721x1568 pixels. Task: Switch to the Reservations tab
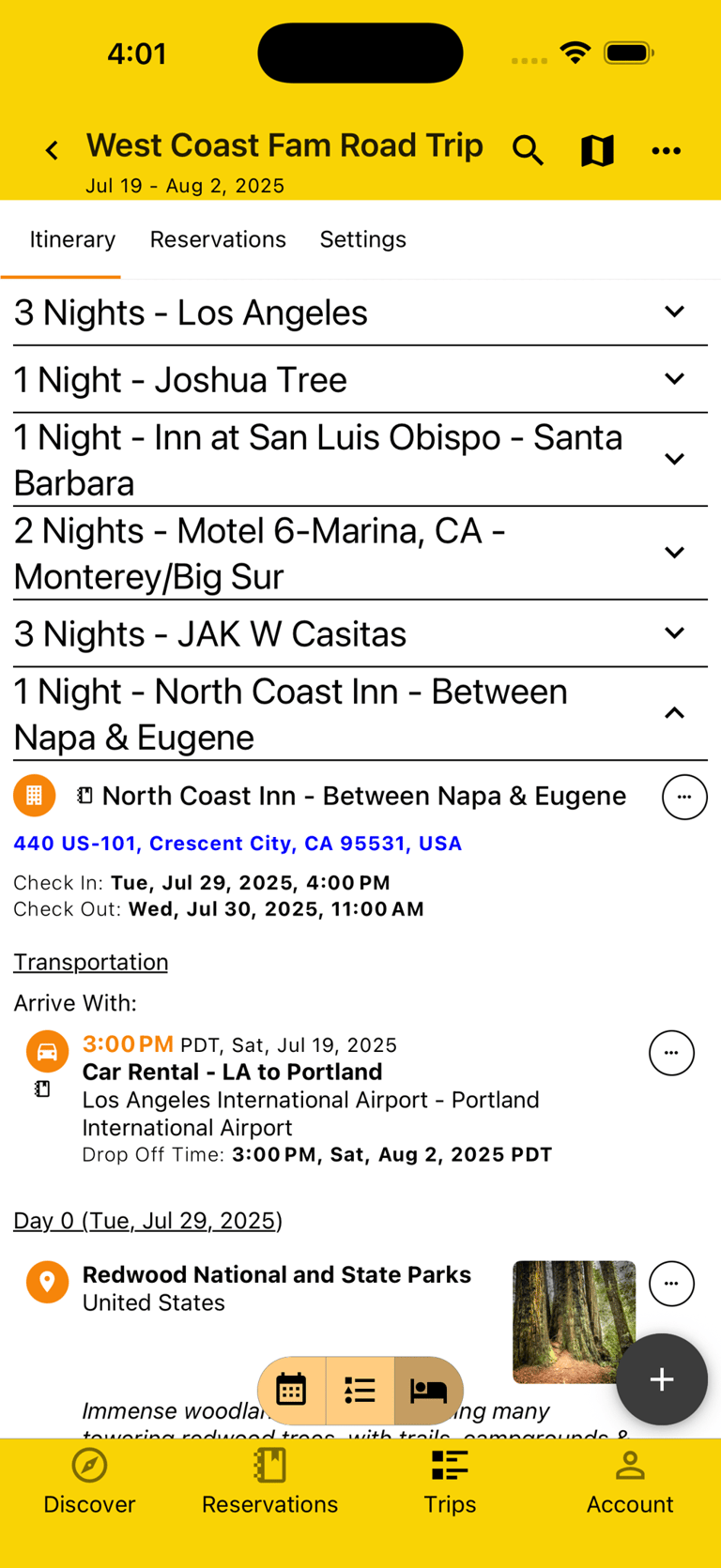pos(218,239)
